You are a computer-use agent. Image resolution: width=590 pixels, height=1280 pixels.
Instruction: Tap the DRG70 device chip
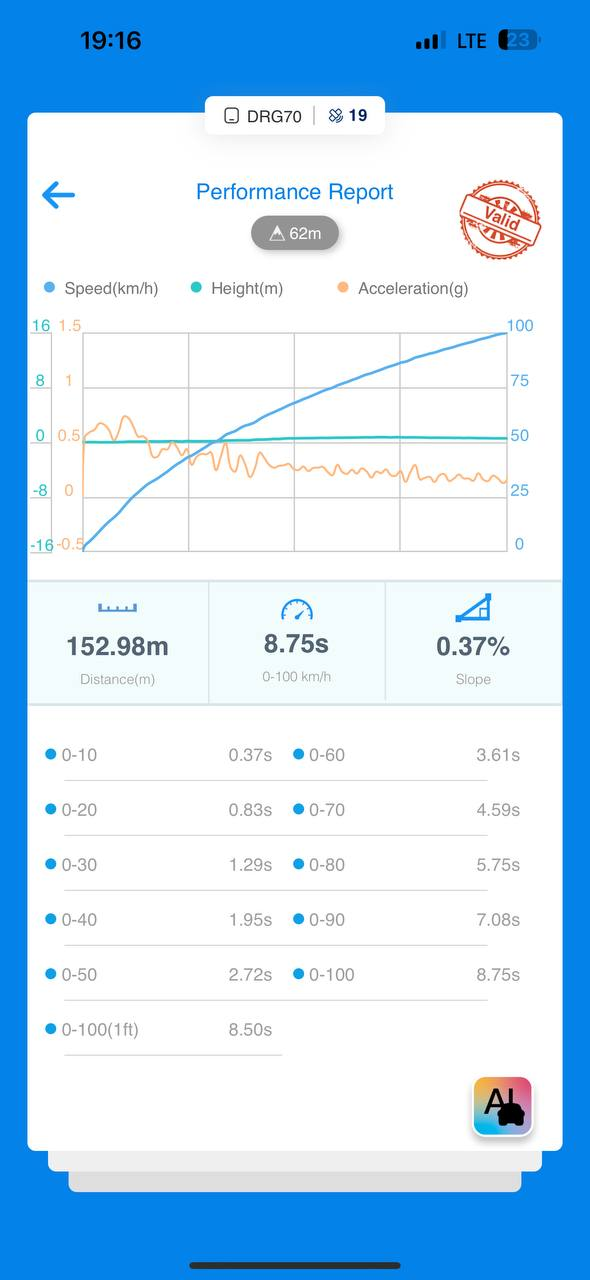click(x=263, y=116)
